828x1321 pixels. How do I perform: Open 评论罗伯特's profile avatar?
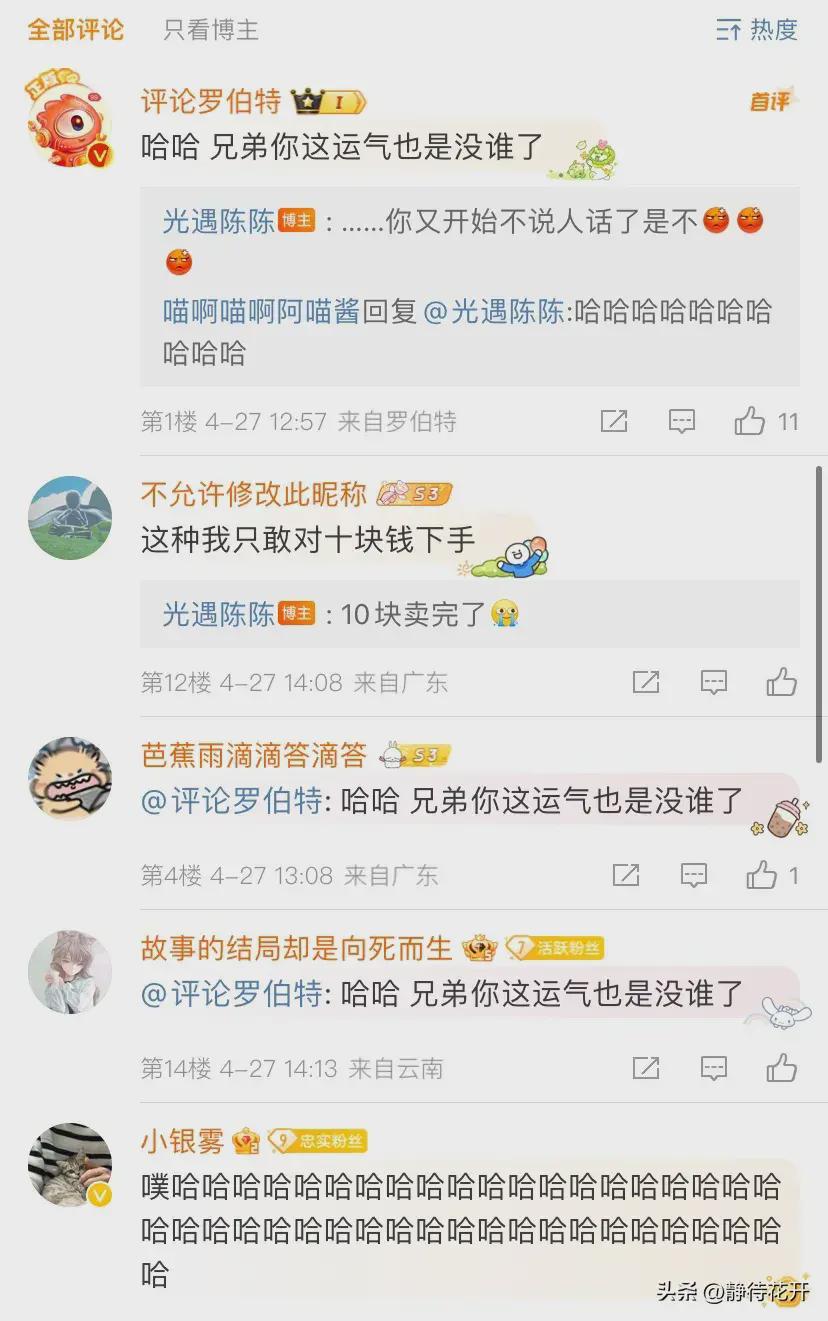tap(68, 122)
